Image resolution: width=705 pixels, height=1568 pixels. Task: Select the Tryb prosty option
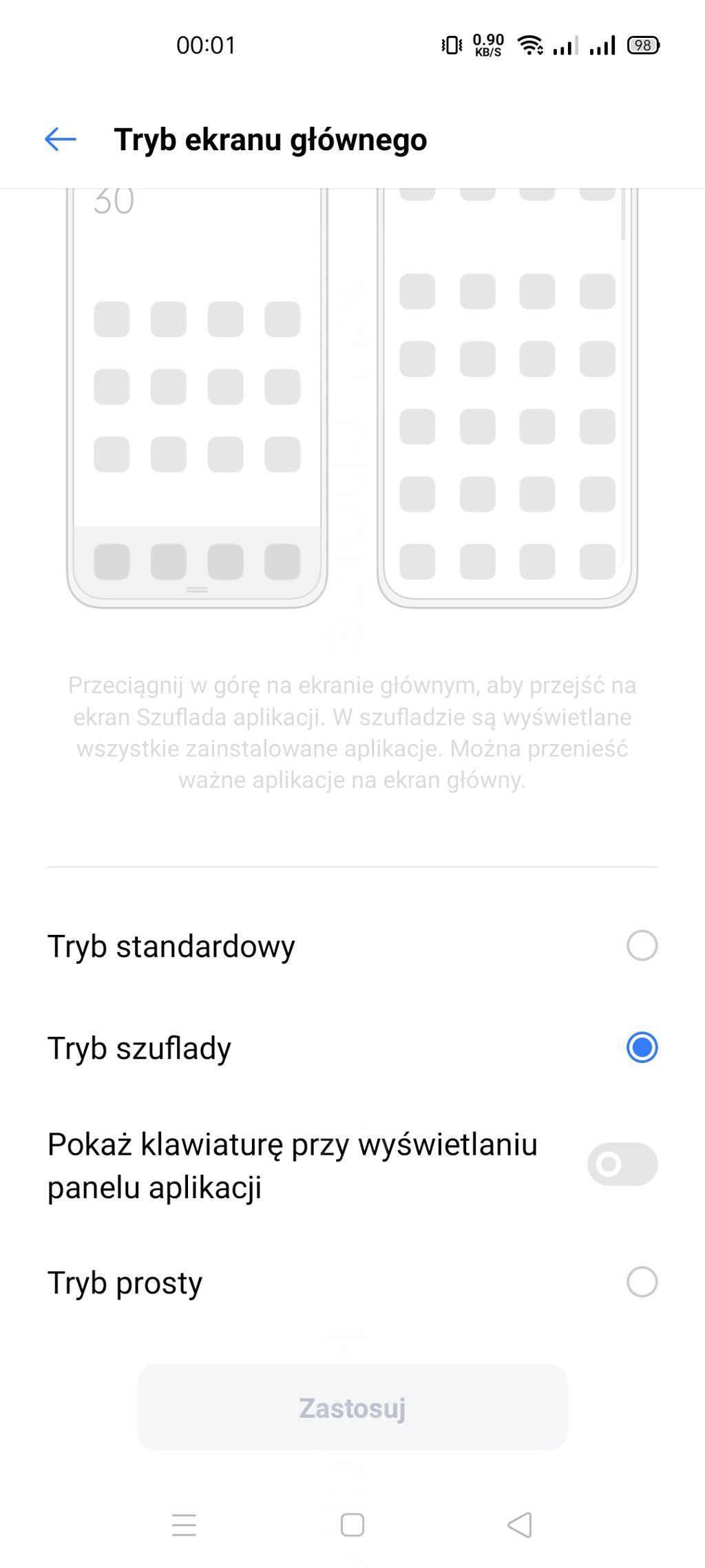point(352,1282)
